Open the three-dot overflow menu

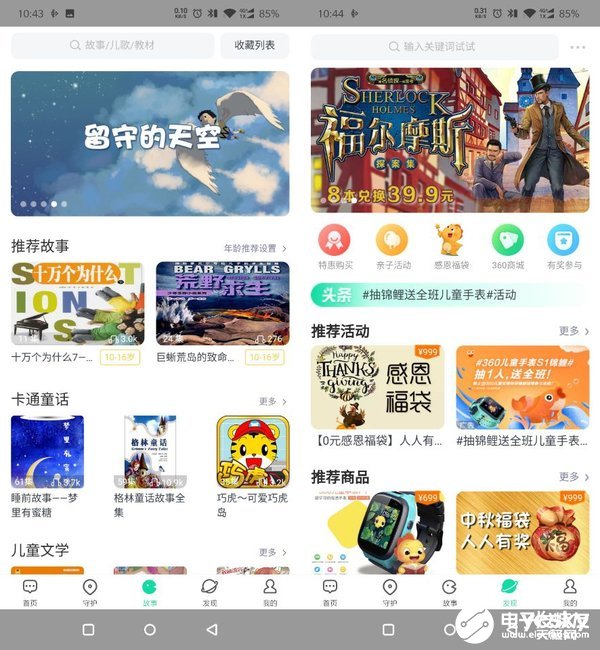[577, 47]
